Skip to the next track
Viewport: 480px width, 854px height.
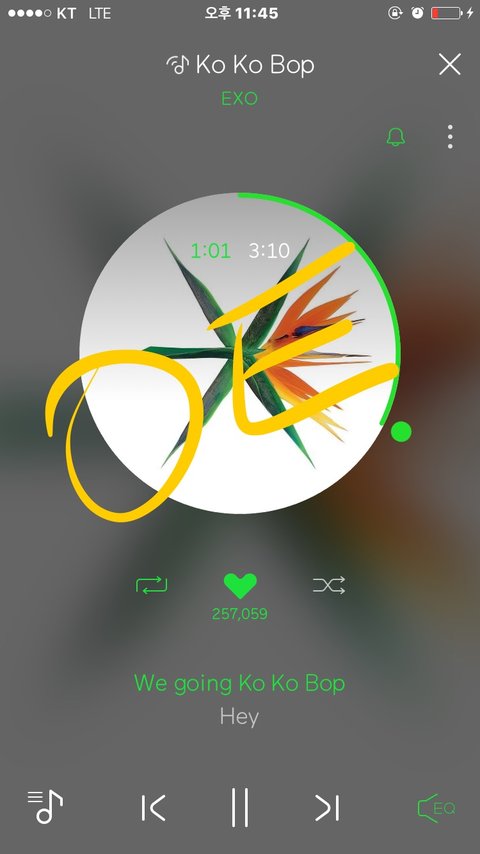point(327,807)
